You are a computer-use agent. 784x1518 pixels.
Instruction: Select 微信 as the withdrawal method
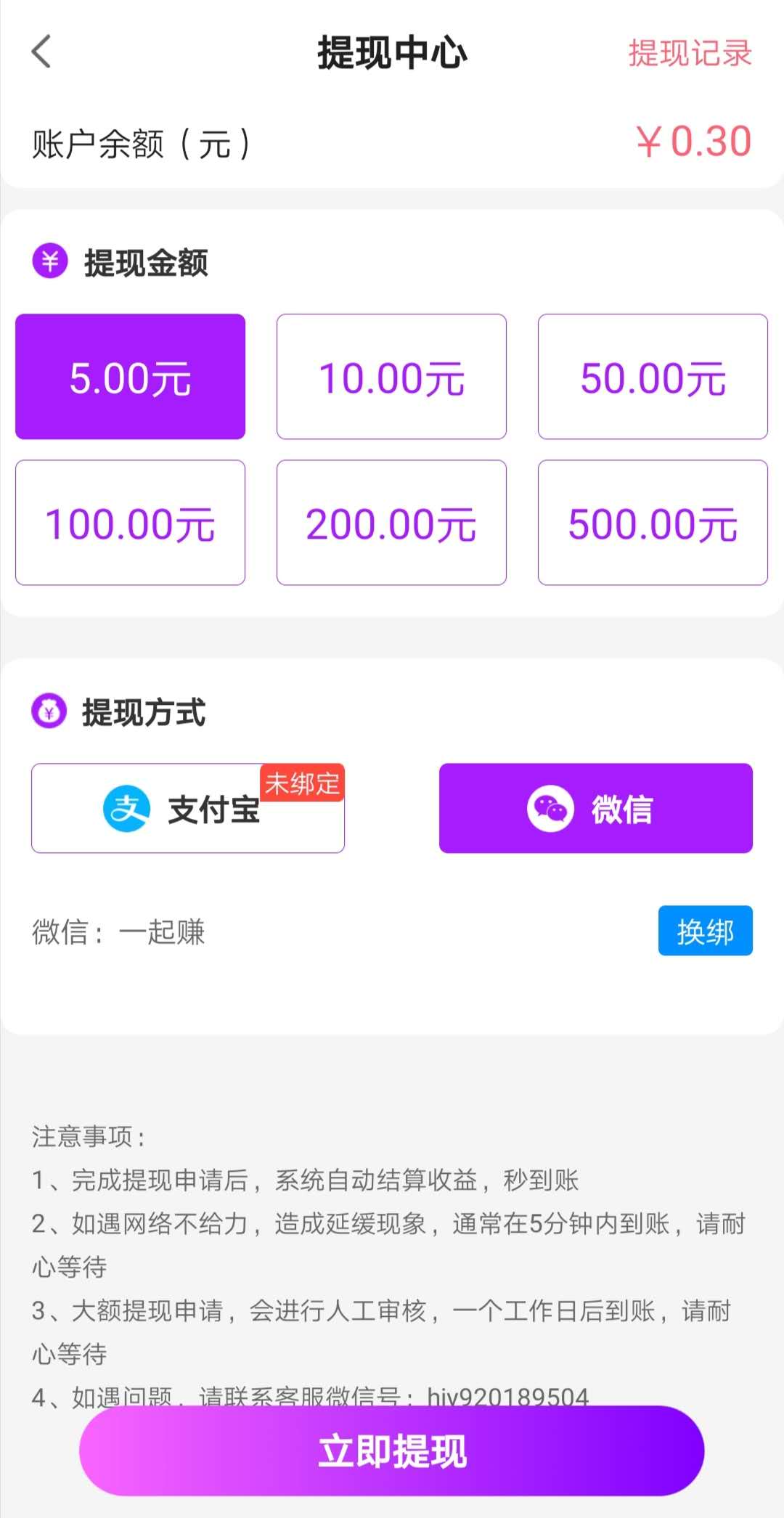click(596, 808)
